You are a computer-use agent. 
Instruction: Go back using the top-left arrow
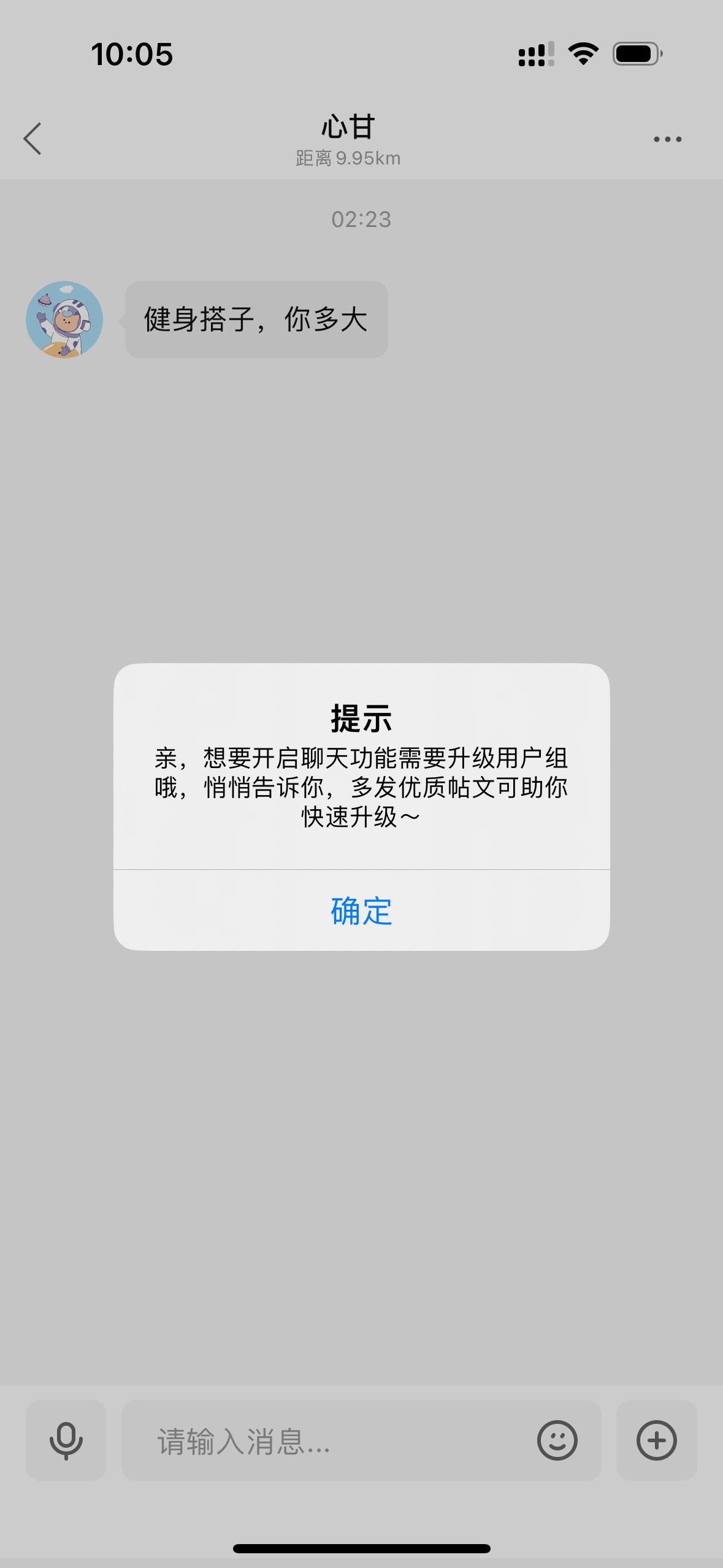pyautogui.click(x=33, y=139)
